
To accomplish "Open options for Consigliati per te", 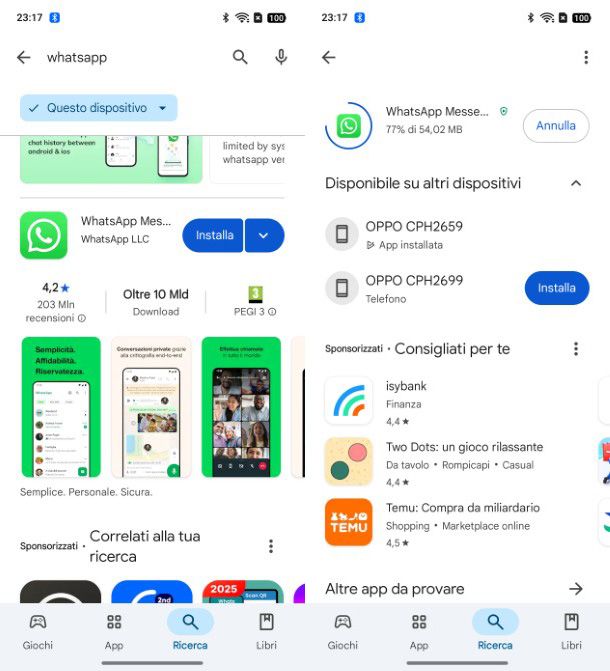I will coord(575,349).
